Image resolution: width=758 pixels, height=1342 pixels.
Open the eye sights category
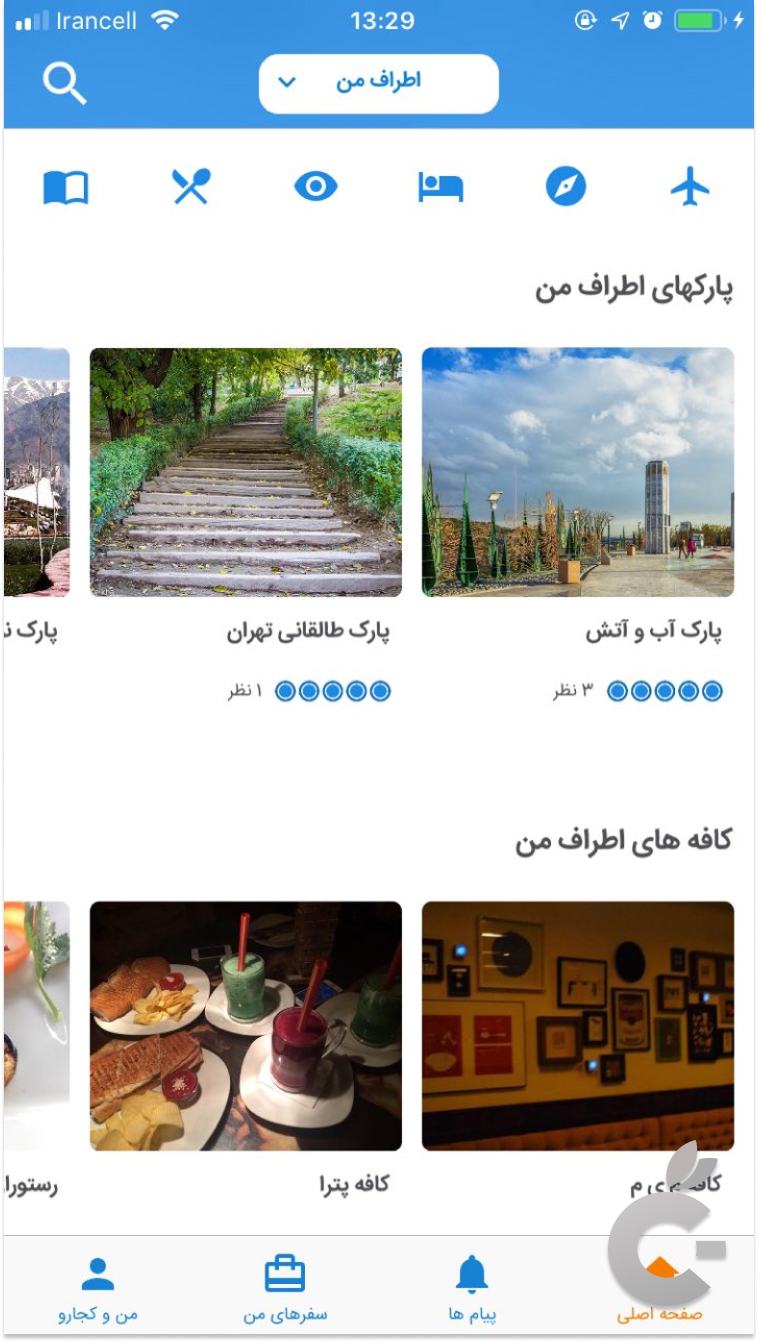315,187
